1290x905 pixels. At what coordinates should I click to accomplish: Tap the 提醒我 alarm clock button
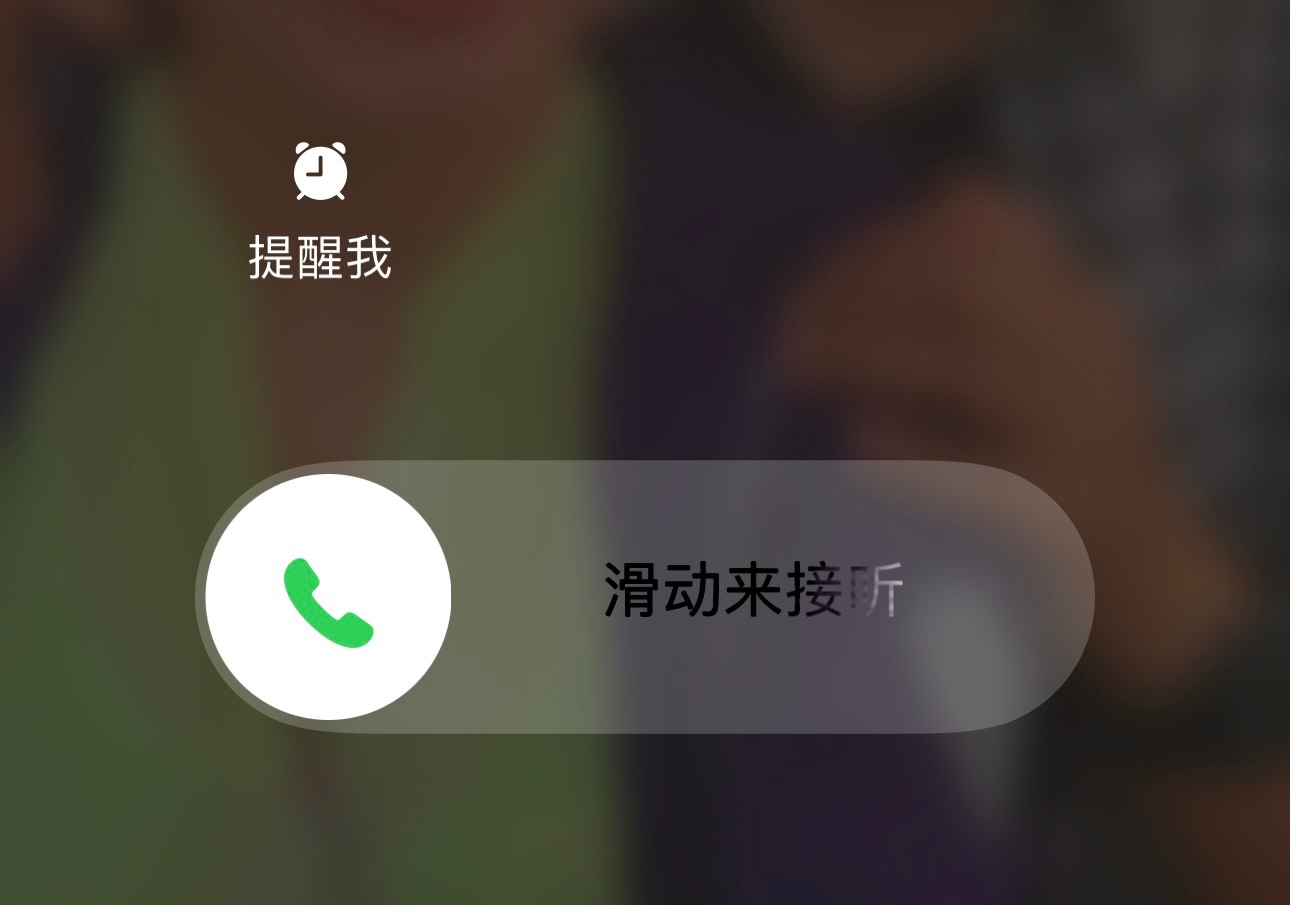[x=320, y=172]
